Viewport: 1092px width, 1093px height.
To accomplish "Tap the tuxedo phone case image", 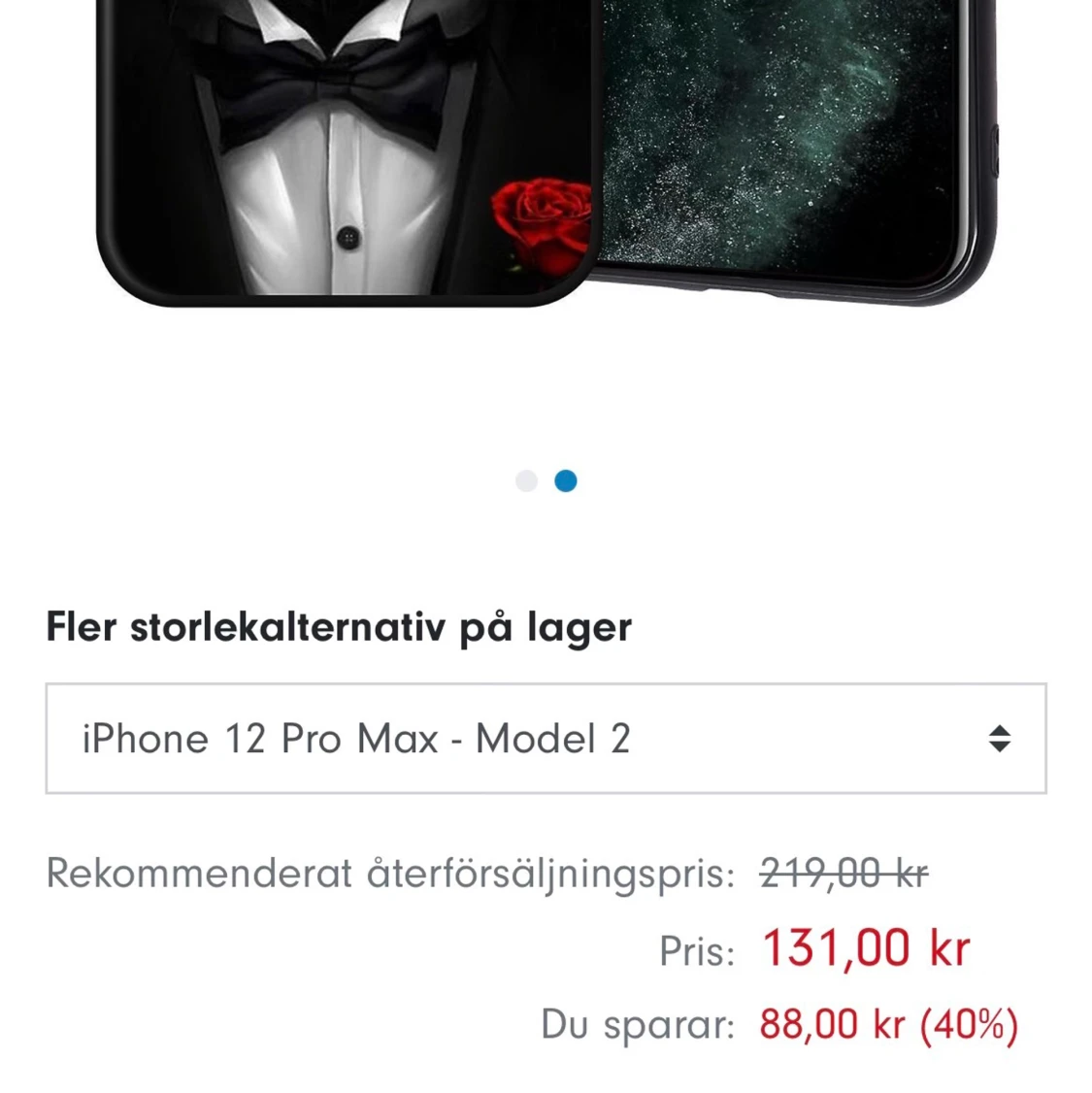I will pos(340,146).
